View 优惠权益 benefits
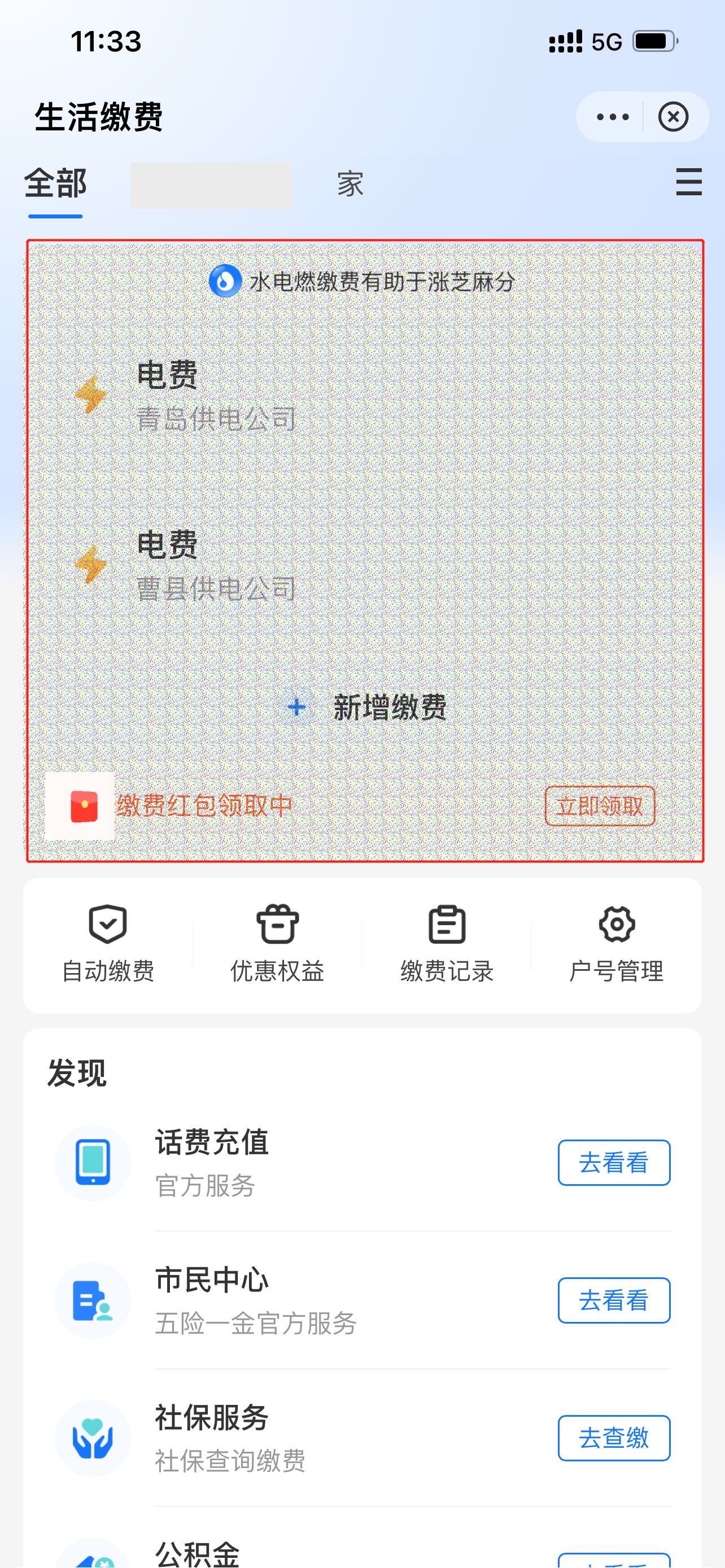725x1568 pixels. pos(278,945)
